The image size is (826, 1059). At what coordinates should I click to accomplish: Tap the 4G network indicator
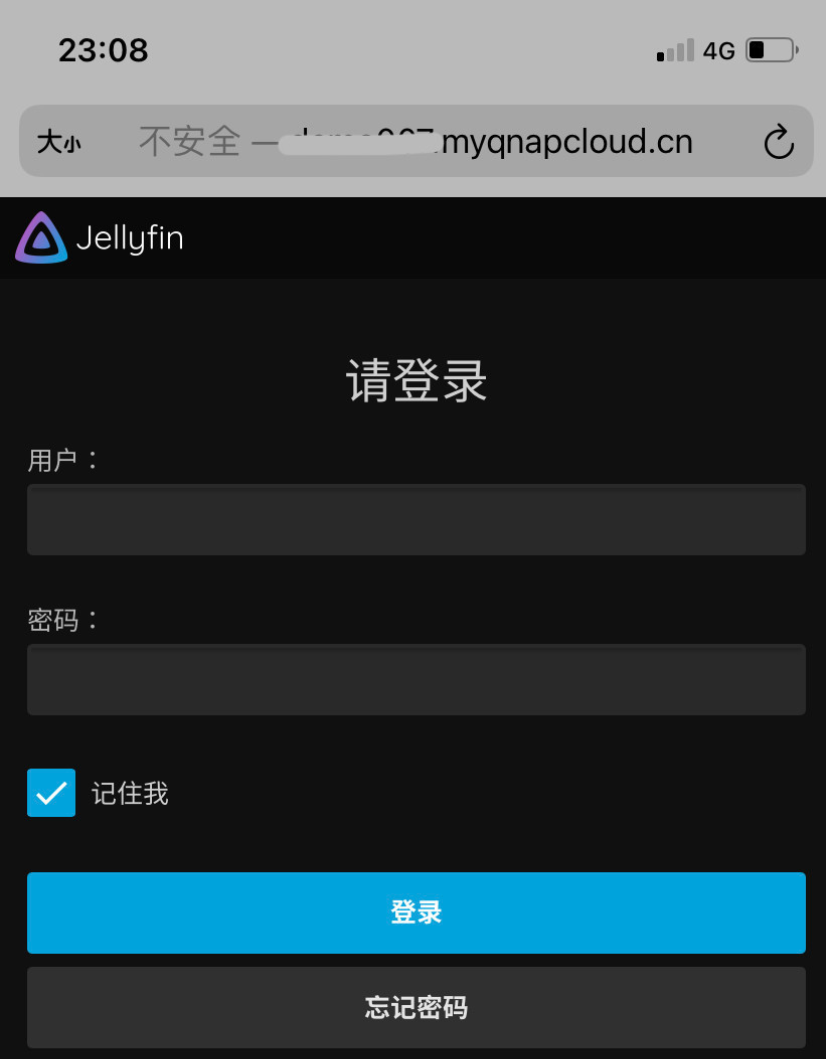tap(718, 50)
